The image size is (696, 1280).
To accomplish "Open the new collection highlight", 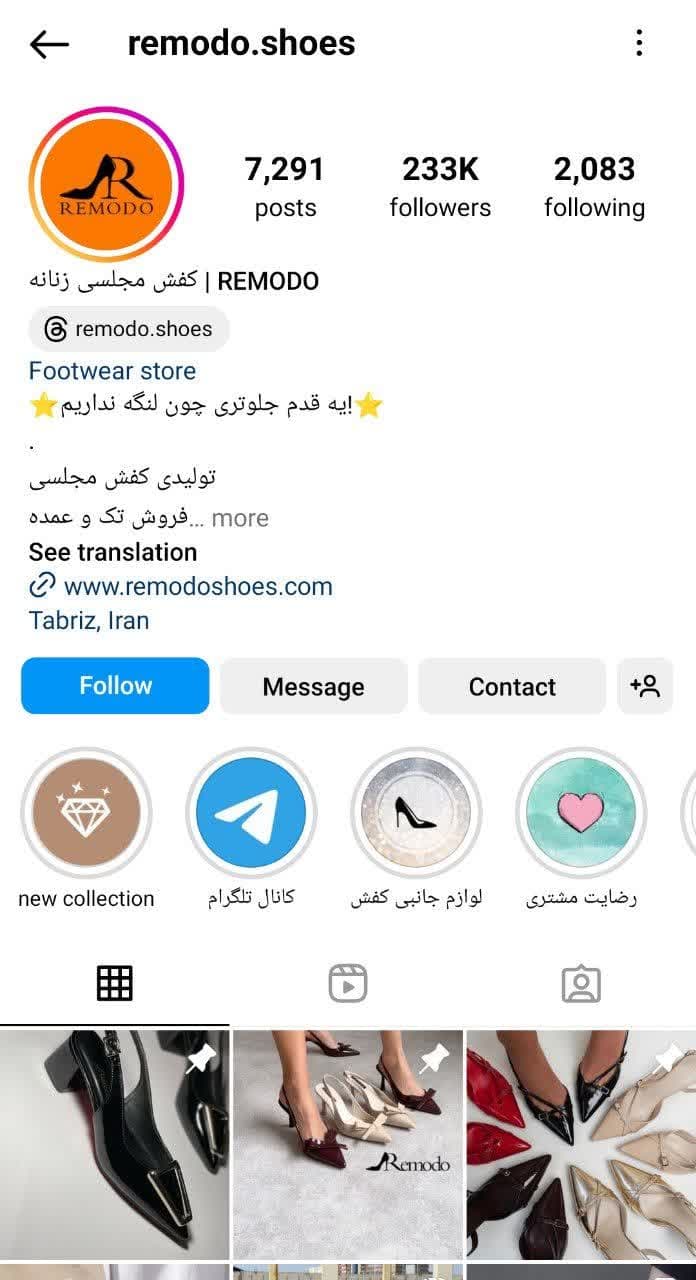I will click(87, 813).
